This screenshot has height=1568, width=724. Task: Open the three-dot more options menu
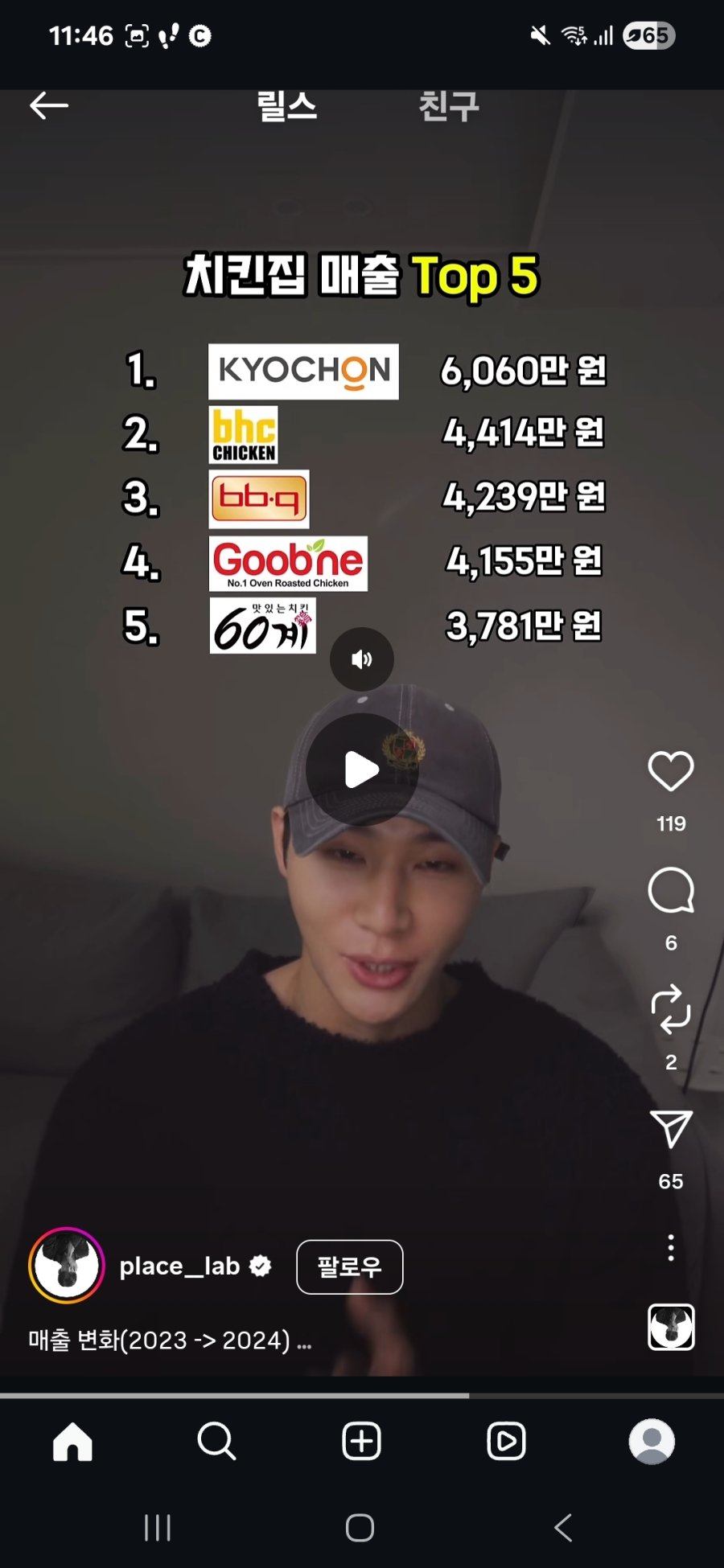(x=671, y=1247)
